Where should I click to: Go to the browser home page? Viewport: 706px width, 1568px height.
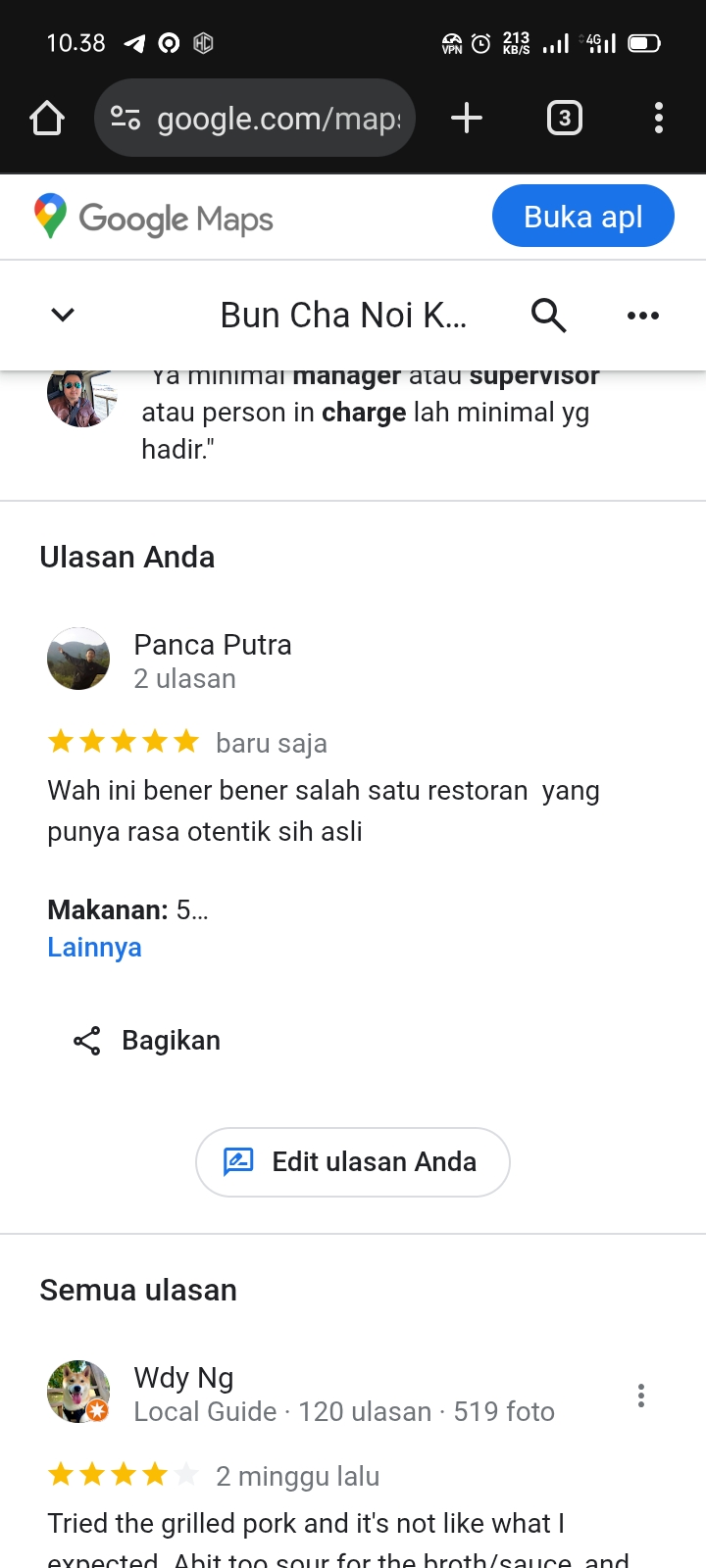46,119
